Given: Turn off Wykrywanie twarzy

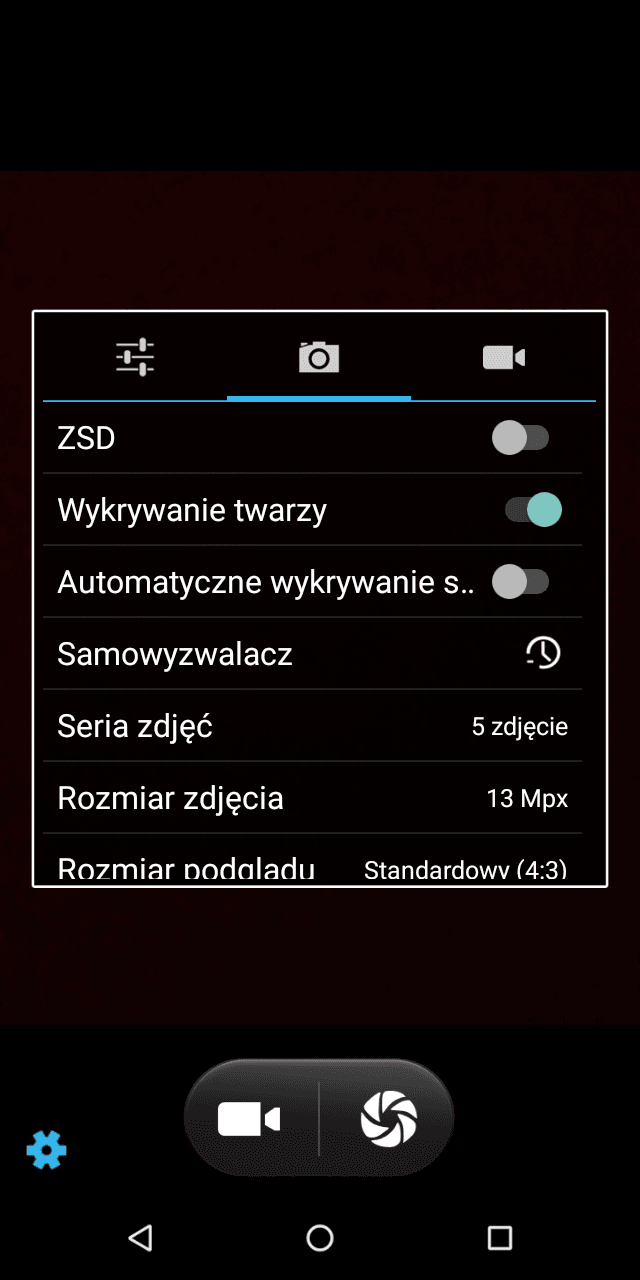Looking at the screenshot, I should point(532,510).
